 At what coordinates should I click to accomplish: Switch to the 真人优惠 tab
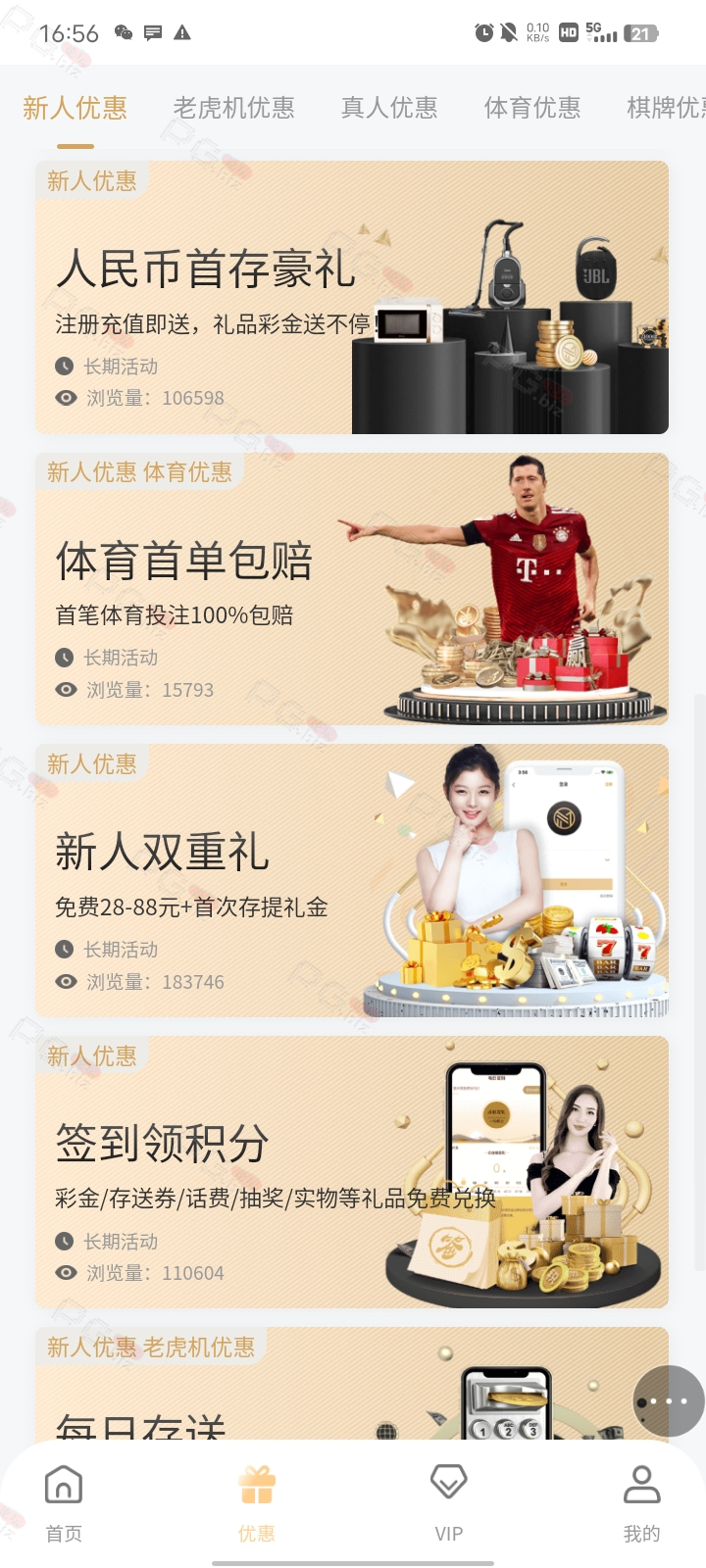point(389,108)
